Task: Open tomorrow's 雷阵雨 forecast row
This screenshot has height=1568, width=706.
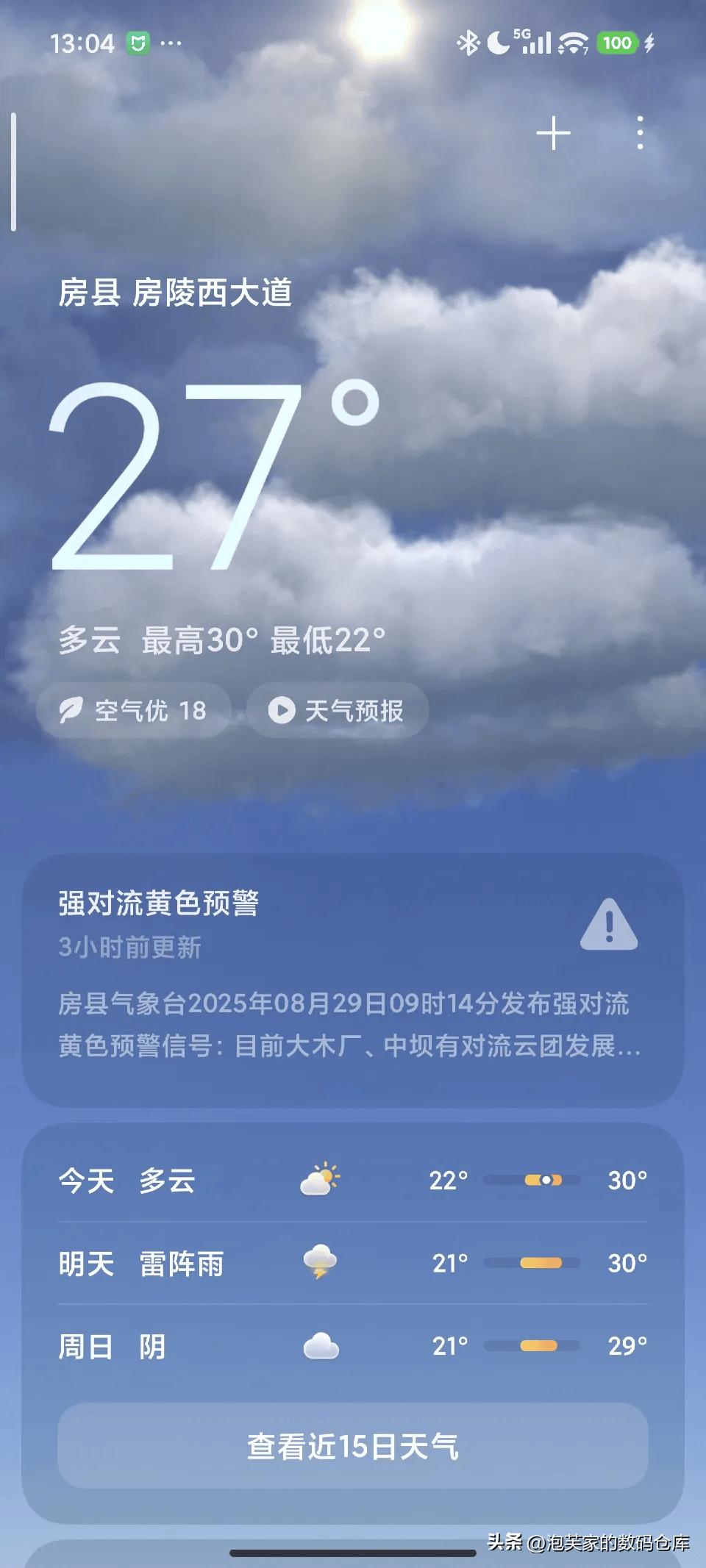Action: click(x=352, y=1264)
